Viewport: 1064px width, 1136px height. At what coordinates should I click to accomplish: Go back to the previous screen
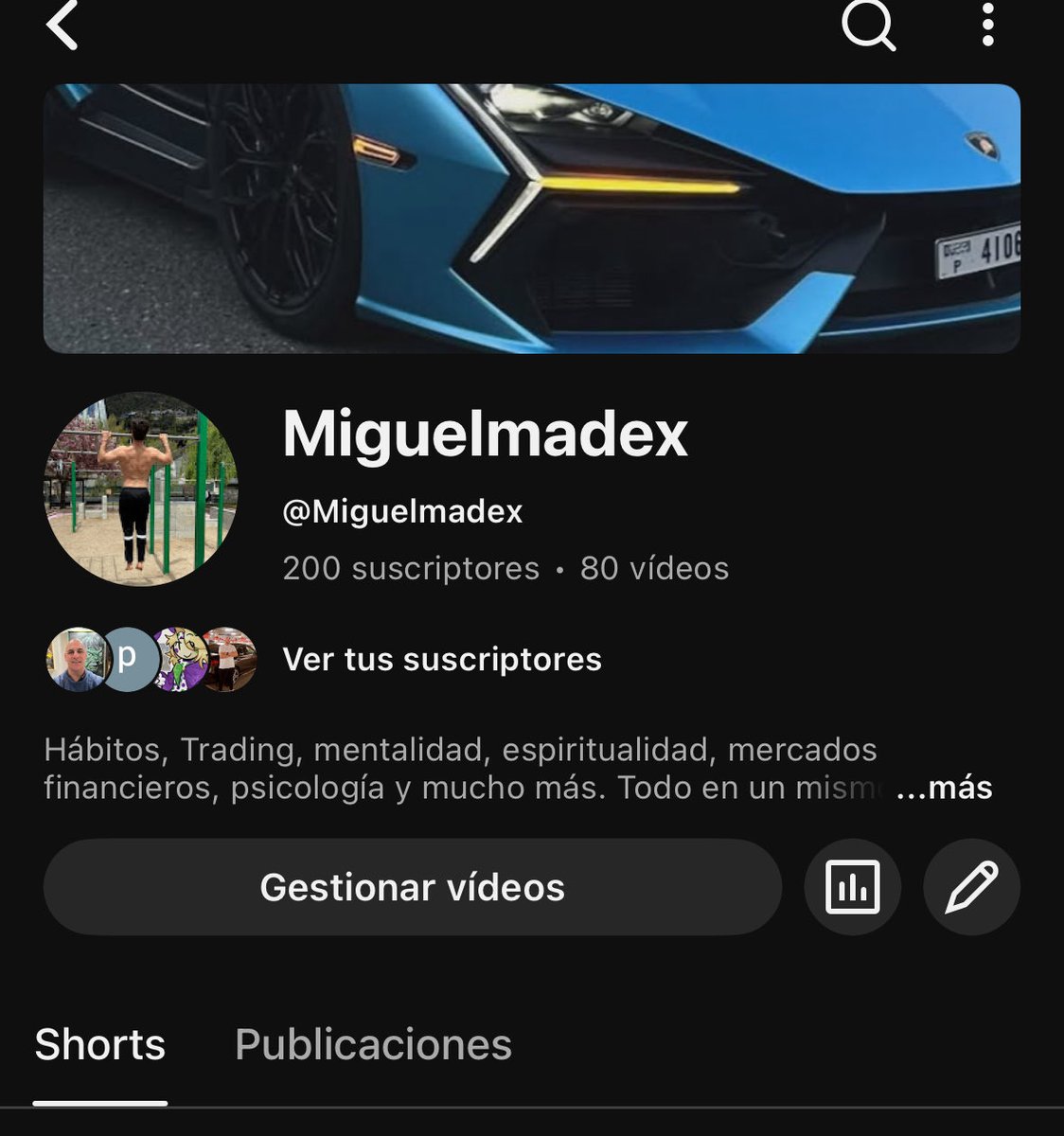coord(62,26)
